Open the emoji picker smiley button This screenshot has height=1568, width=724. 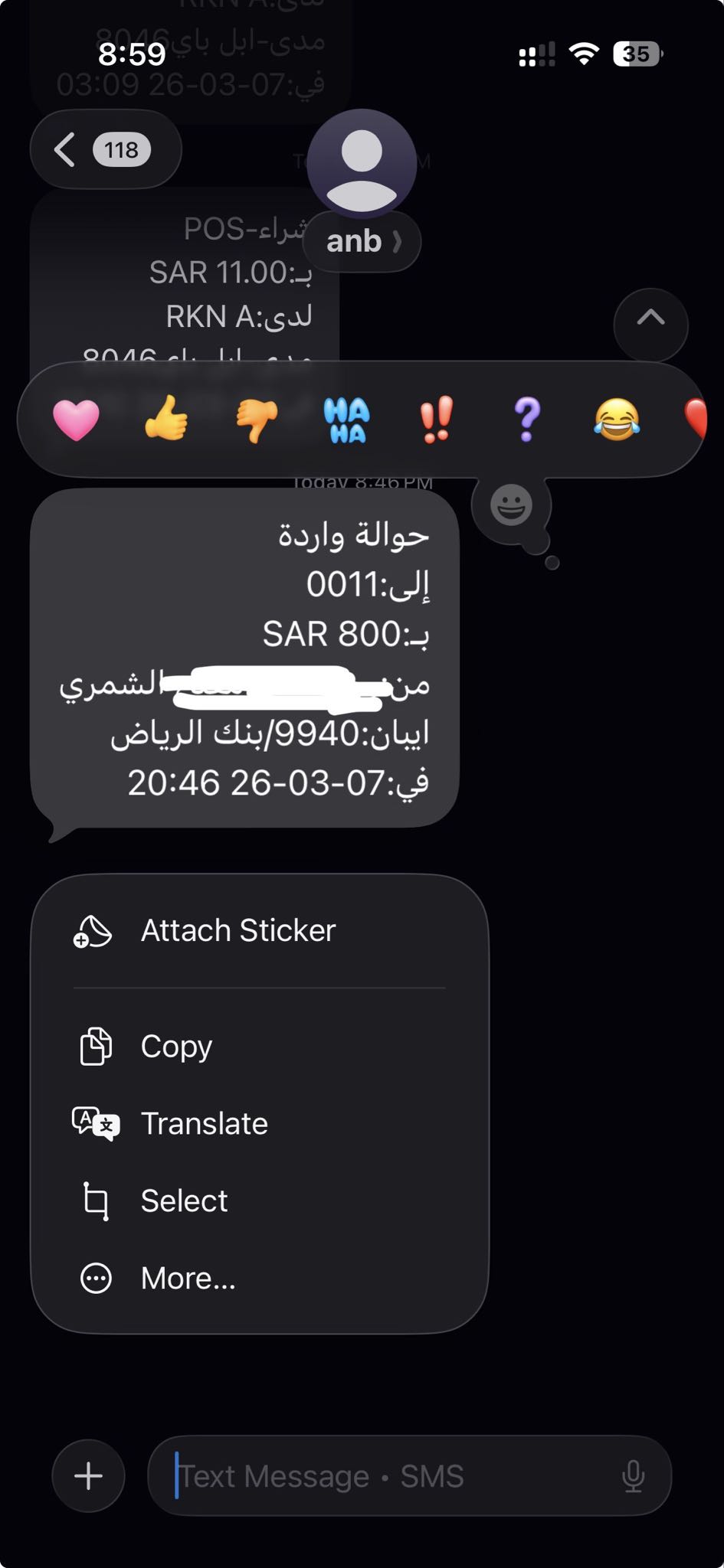(x=511, y=506)
